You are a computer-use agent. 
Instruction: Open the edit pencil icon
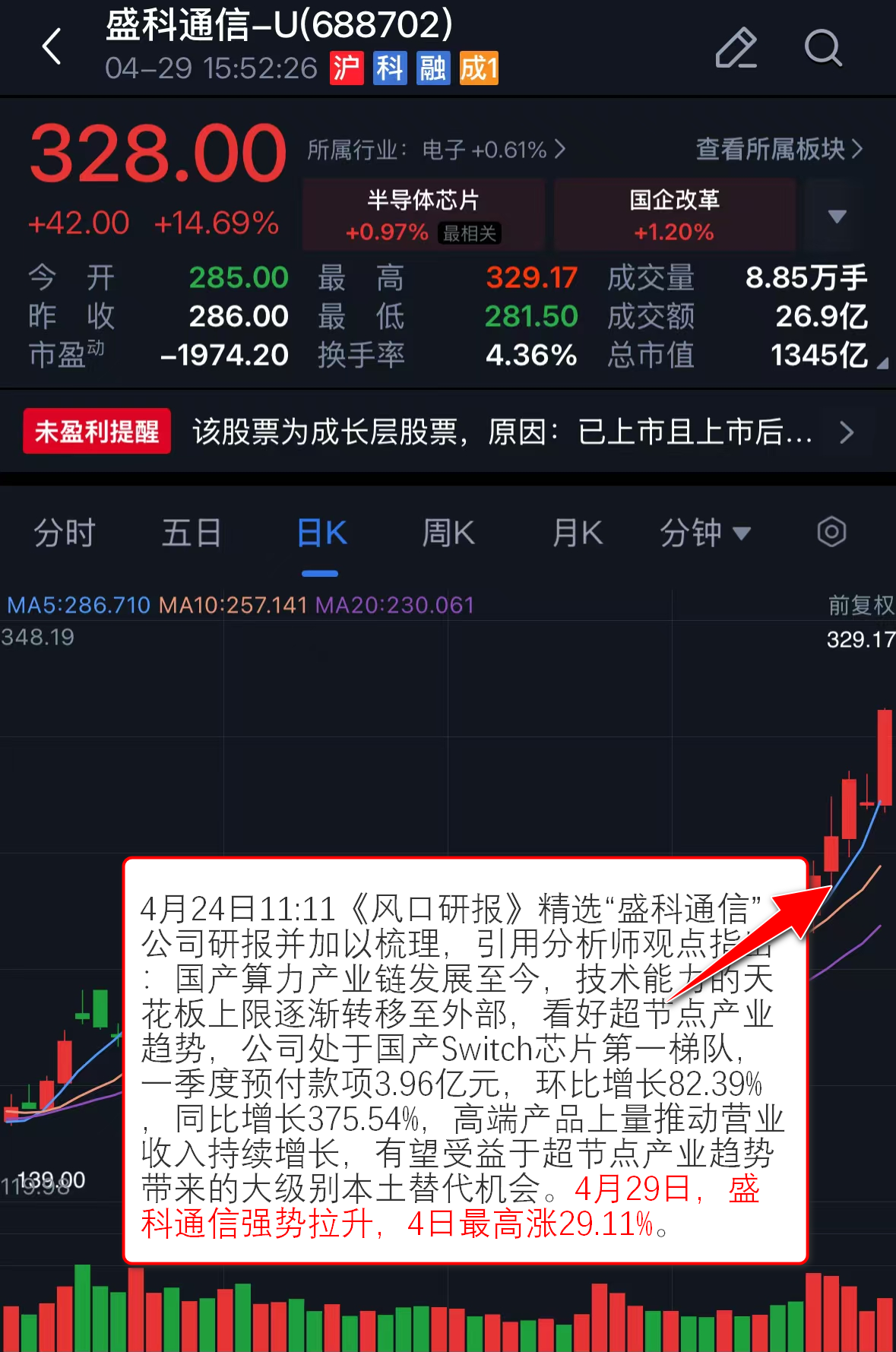(735, 48)
